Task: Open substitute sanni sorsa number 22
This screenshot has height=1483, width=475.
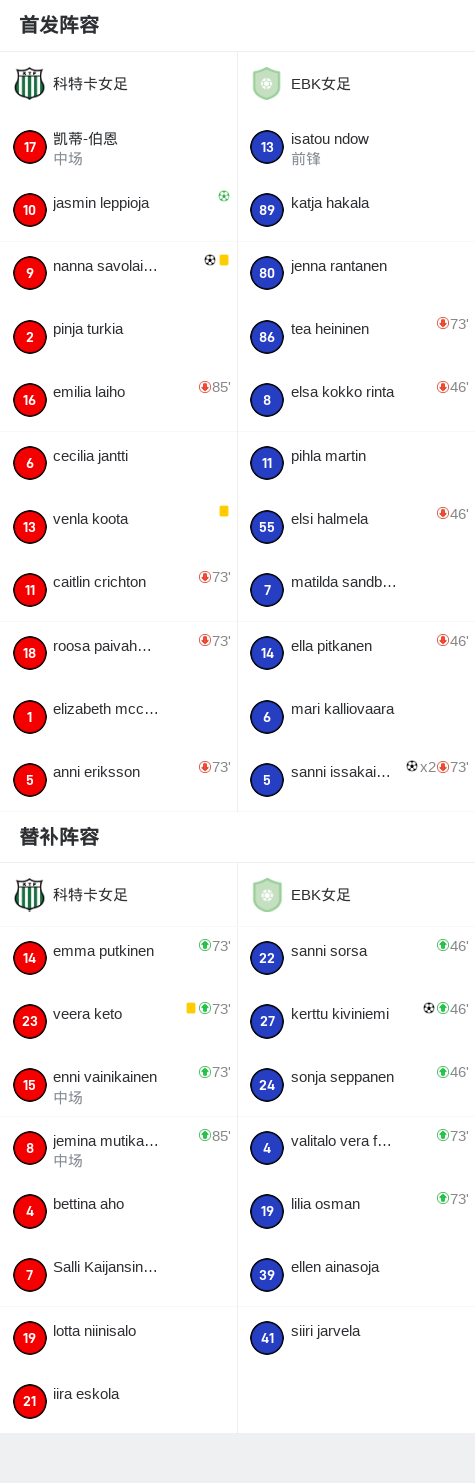Action: [356, 958]
